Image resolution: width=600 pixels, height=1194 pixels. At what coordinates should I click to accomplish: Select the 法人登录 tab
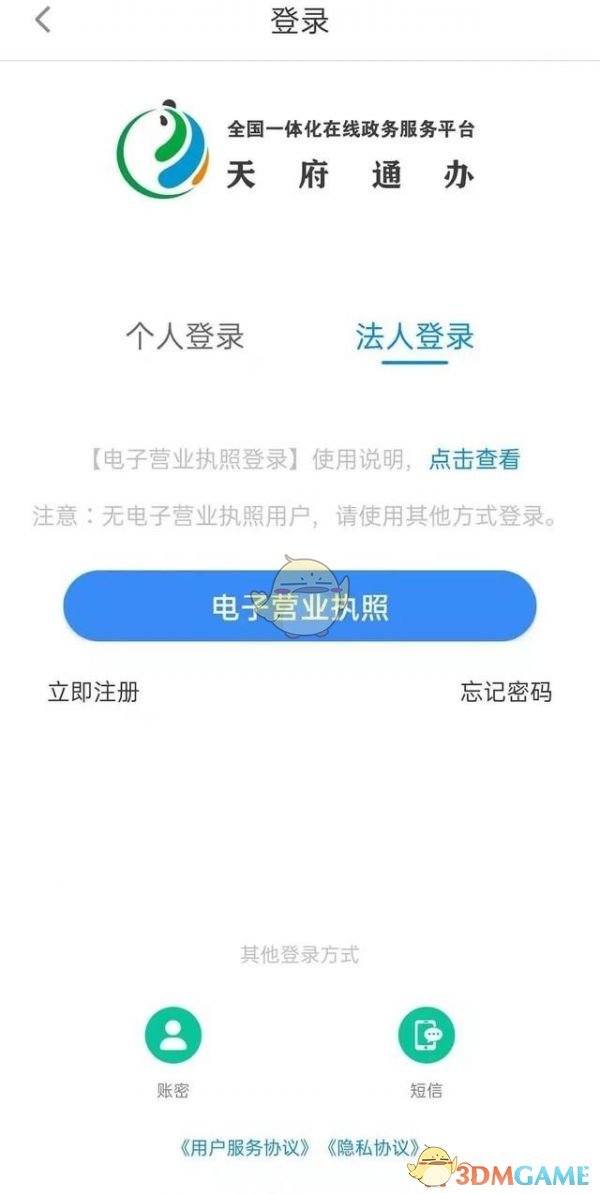point(414,337)
